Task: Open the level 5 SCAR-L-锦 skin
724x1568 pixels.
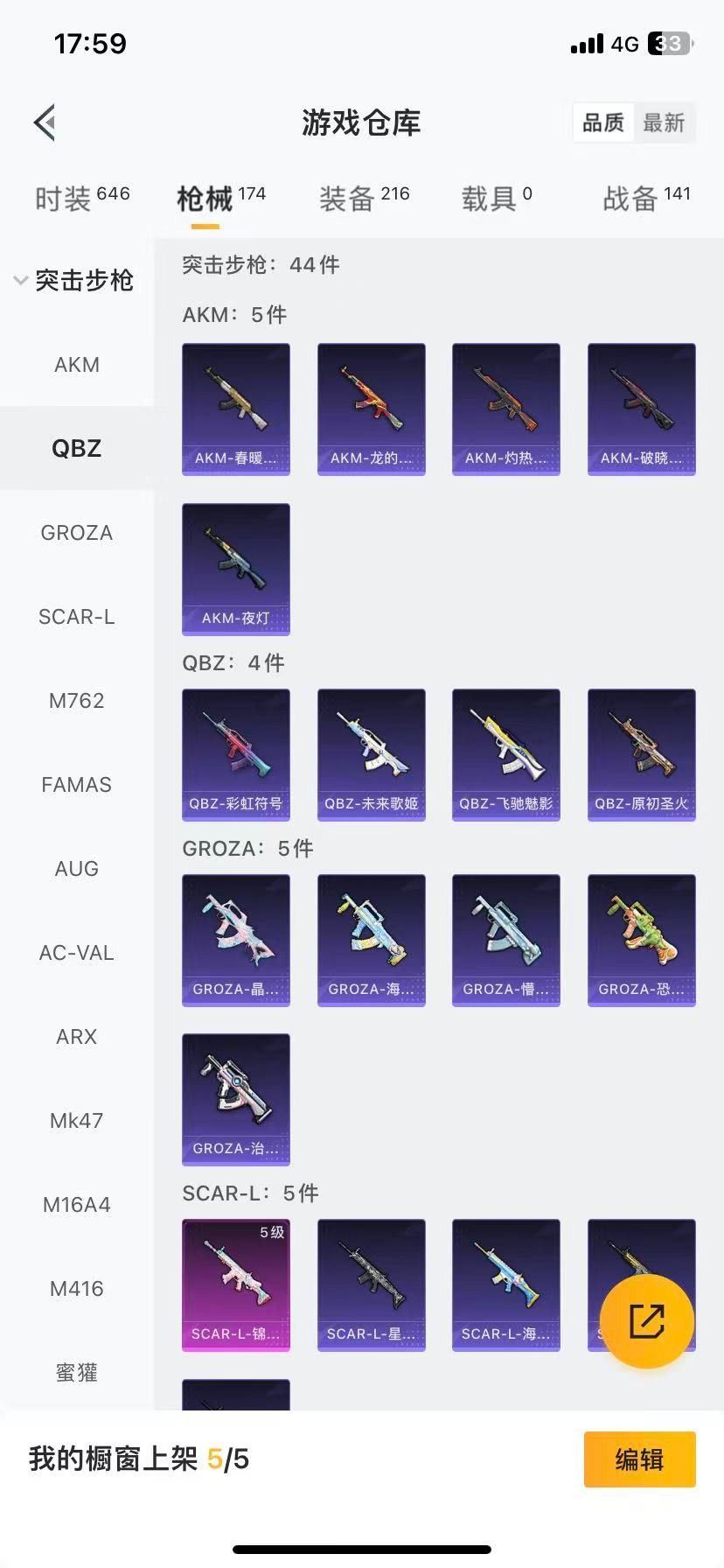Action: coord(236,1284)
